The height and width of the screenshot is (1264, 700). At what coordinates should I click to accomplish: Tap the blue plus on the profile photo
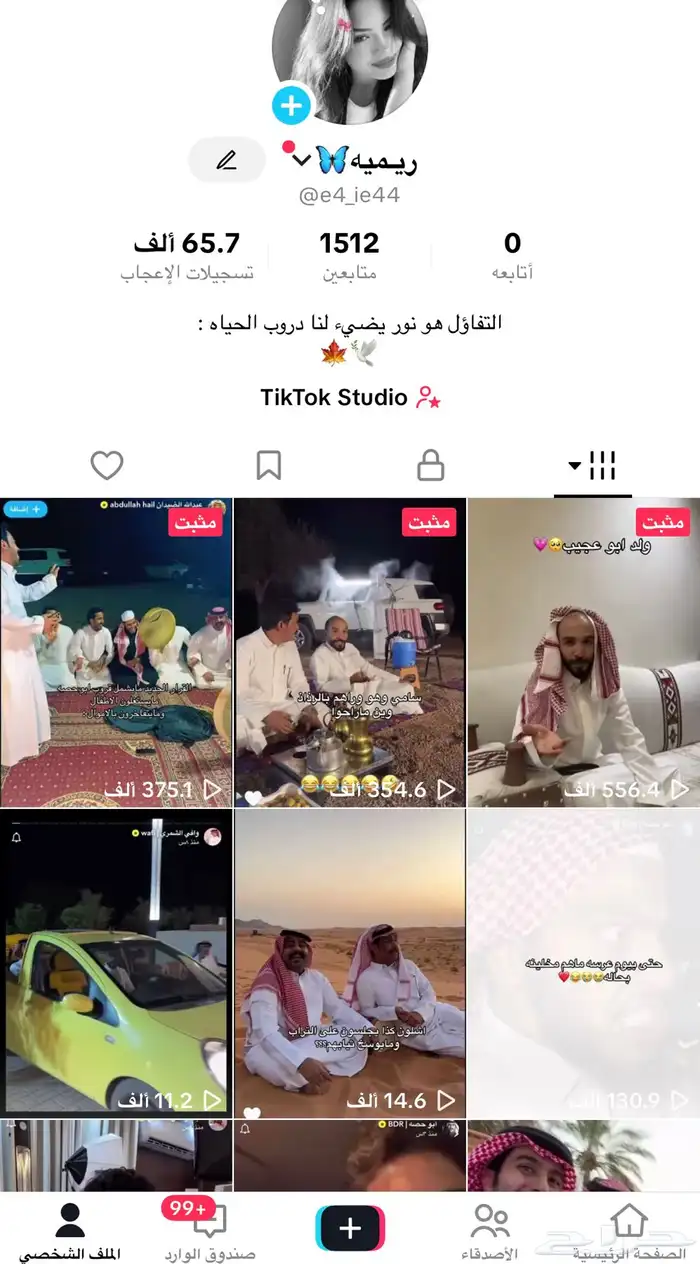tap(291, 104)
